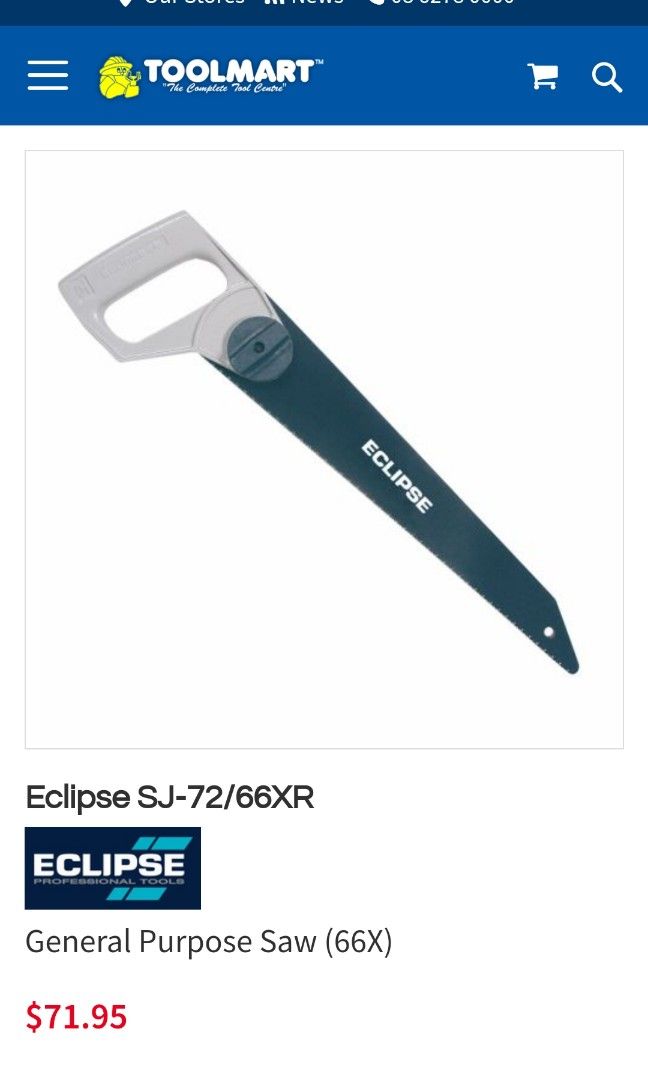Image resolution: width=648 pixels, height=1080 pixels.
Task: Open the shopping cart
Action: (x=542, y=76)
